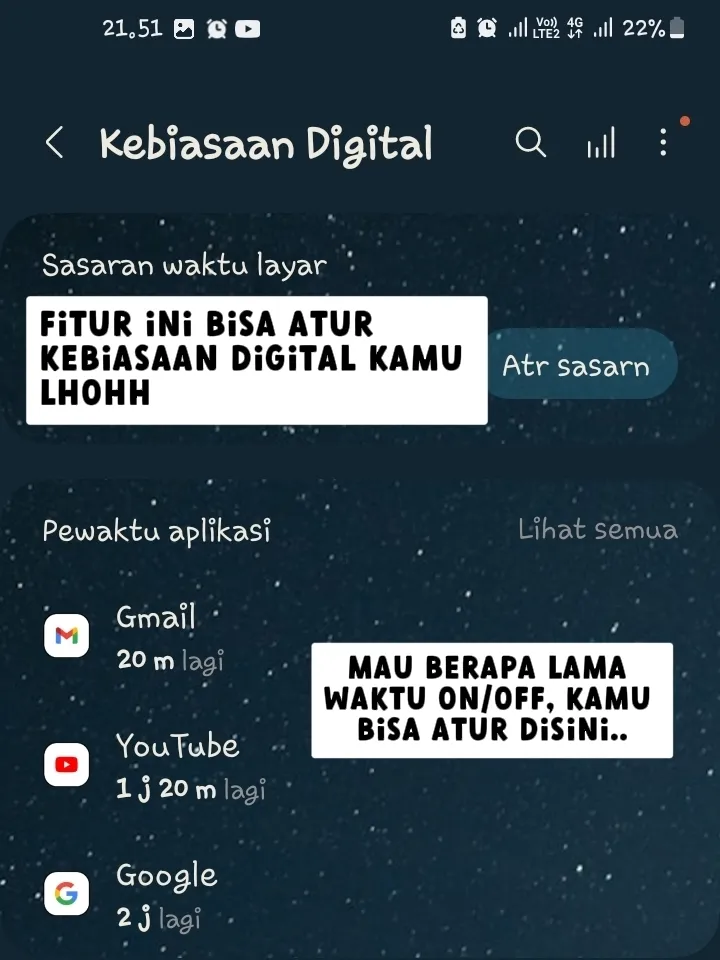This screenshot has width=720, height=960.
Task: Tap Lihat semua for app timers
Action: pyautogui.click(x=597, y=530)
